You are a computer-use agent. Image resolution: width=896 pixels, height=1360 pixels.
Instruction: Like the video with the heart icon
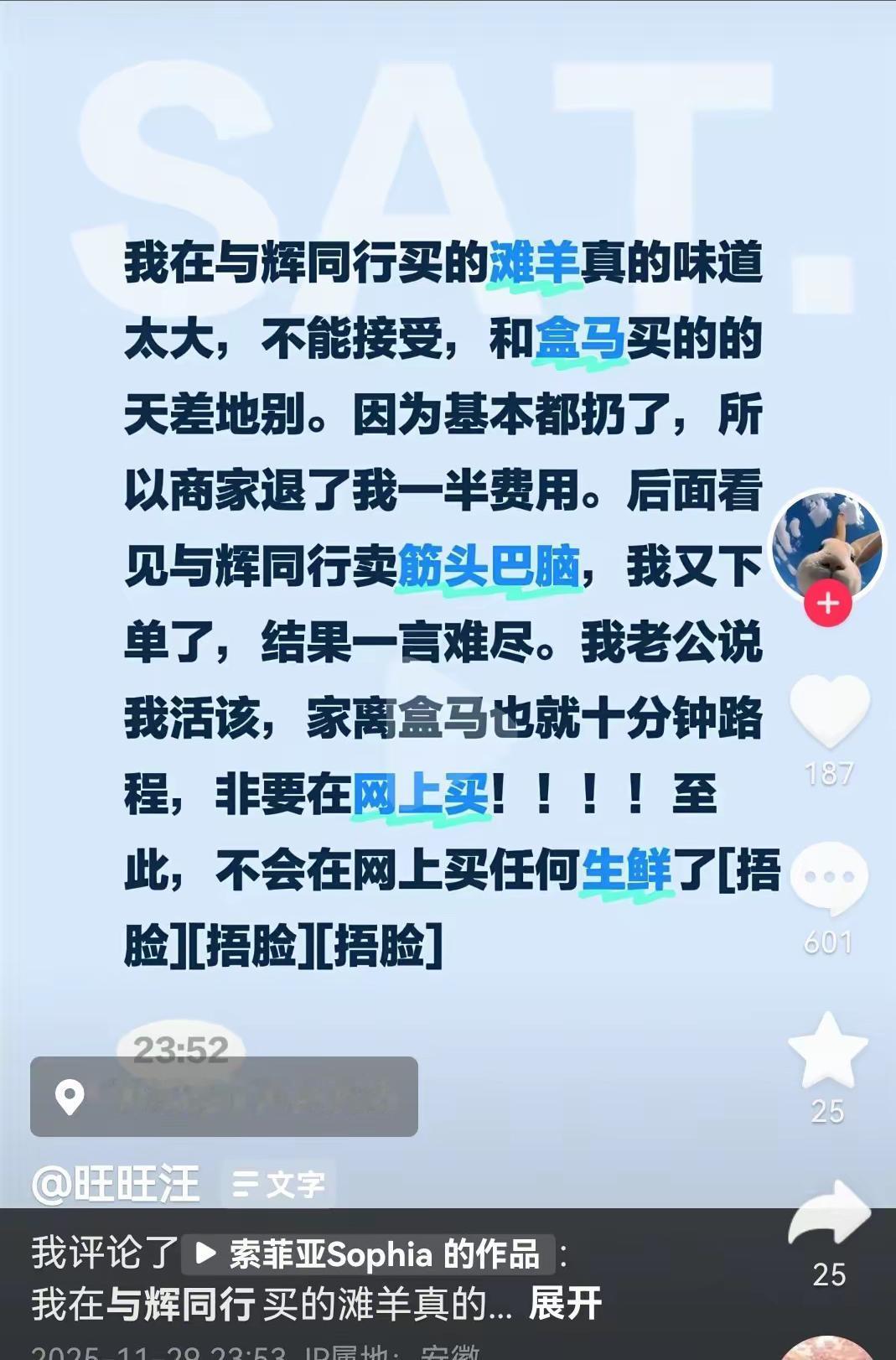tap(830, 712)
